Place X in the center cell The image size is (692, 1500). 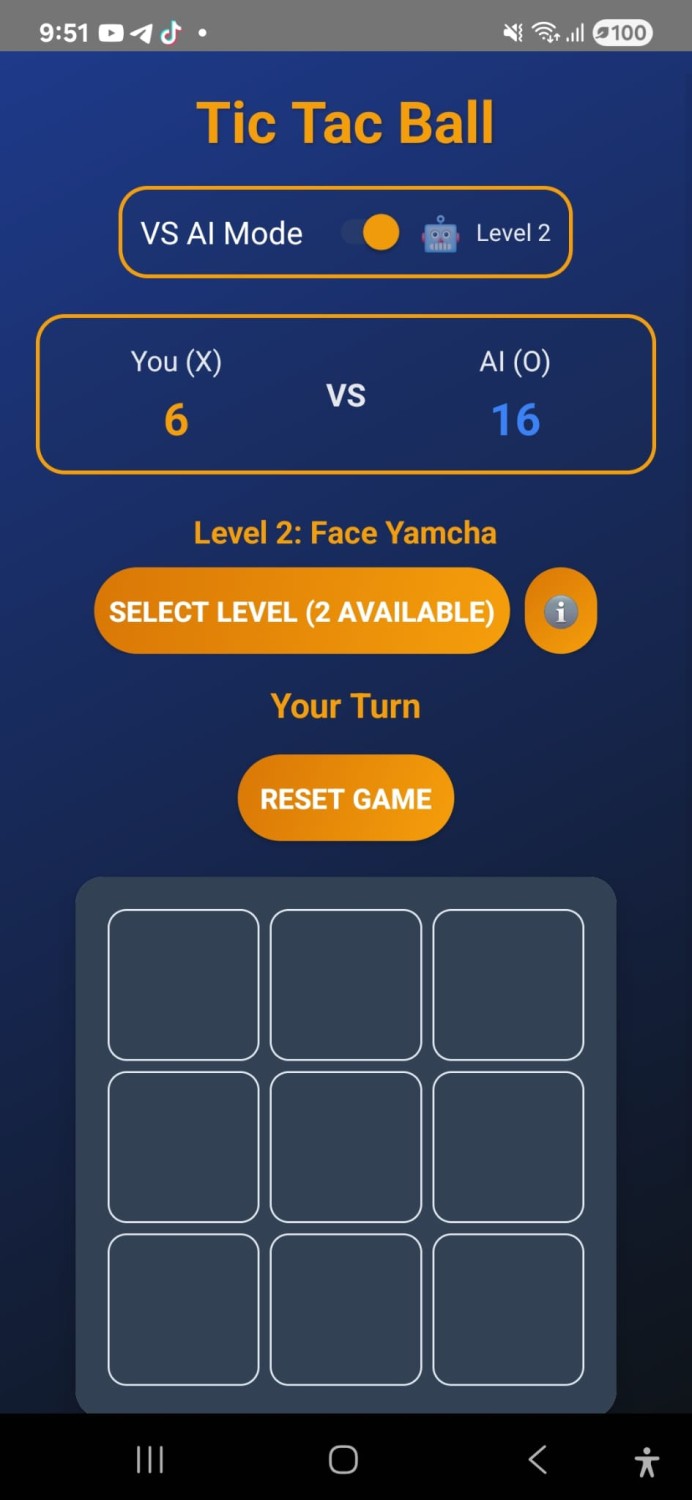[345, 1146]
